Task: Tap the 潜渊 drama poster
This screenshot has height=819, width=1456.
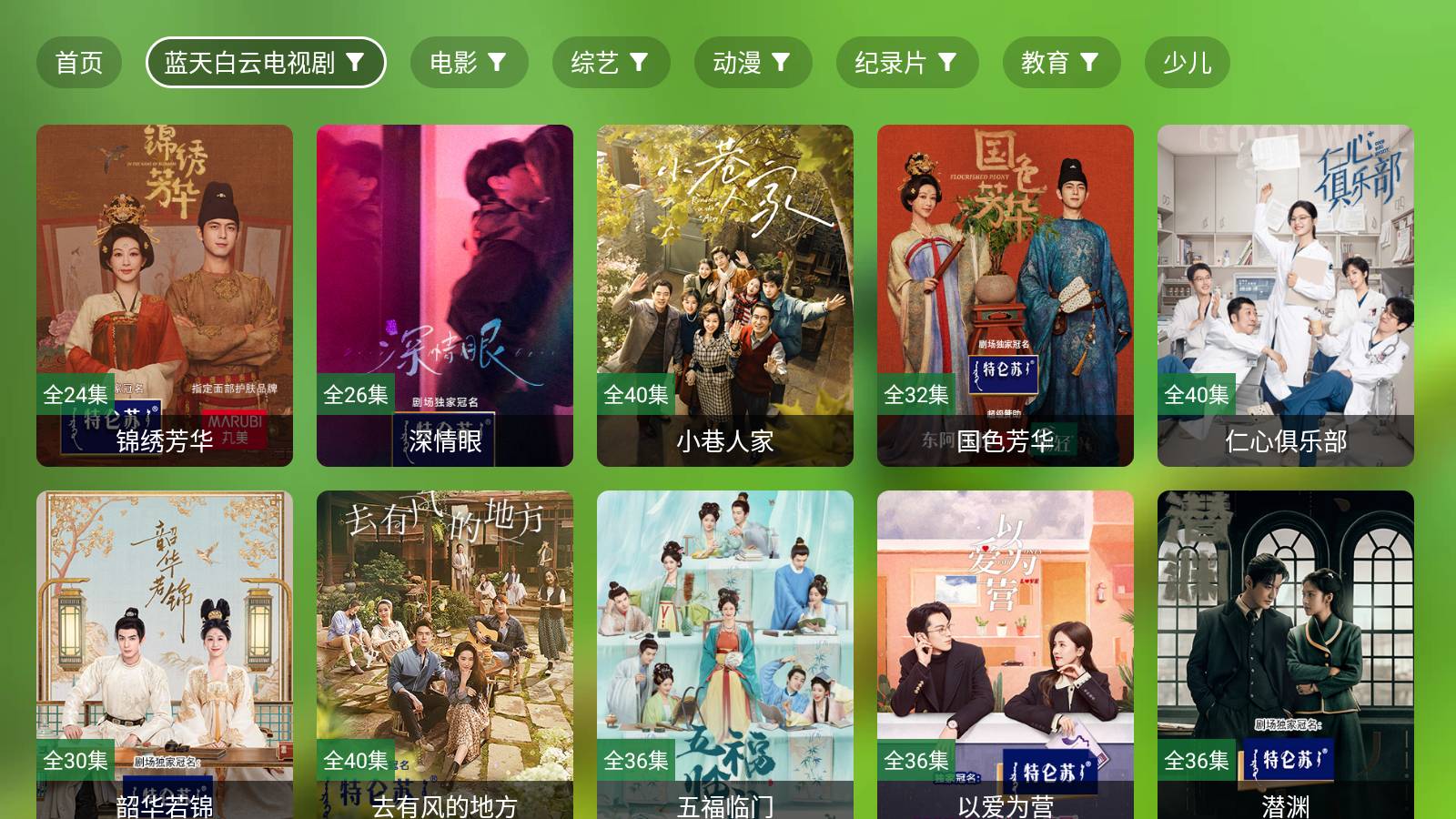Action: [1286, 653]
